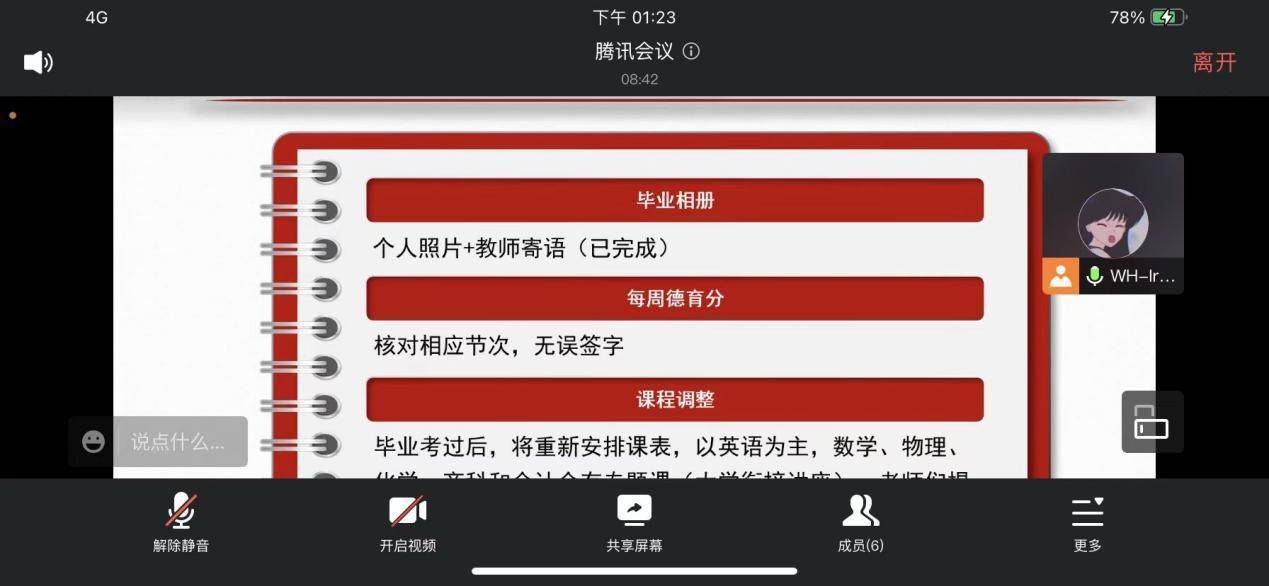The height and width of the screenshot is (586, 1269).
Task: Unmute microphone via 解除静音
Action: (181, 523)
